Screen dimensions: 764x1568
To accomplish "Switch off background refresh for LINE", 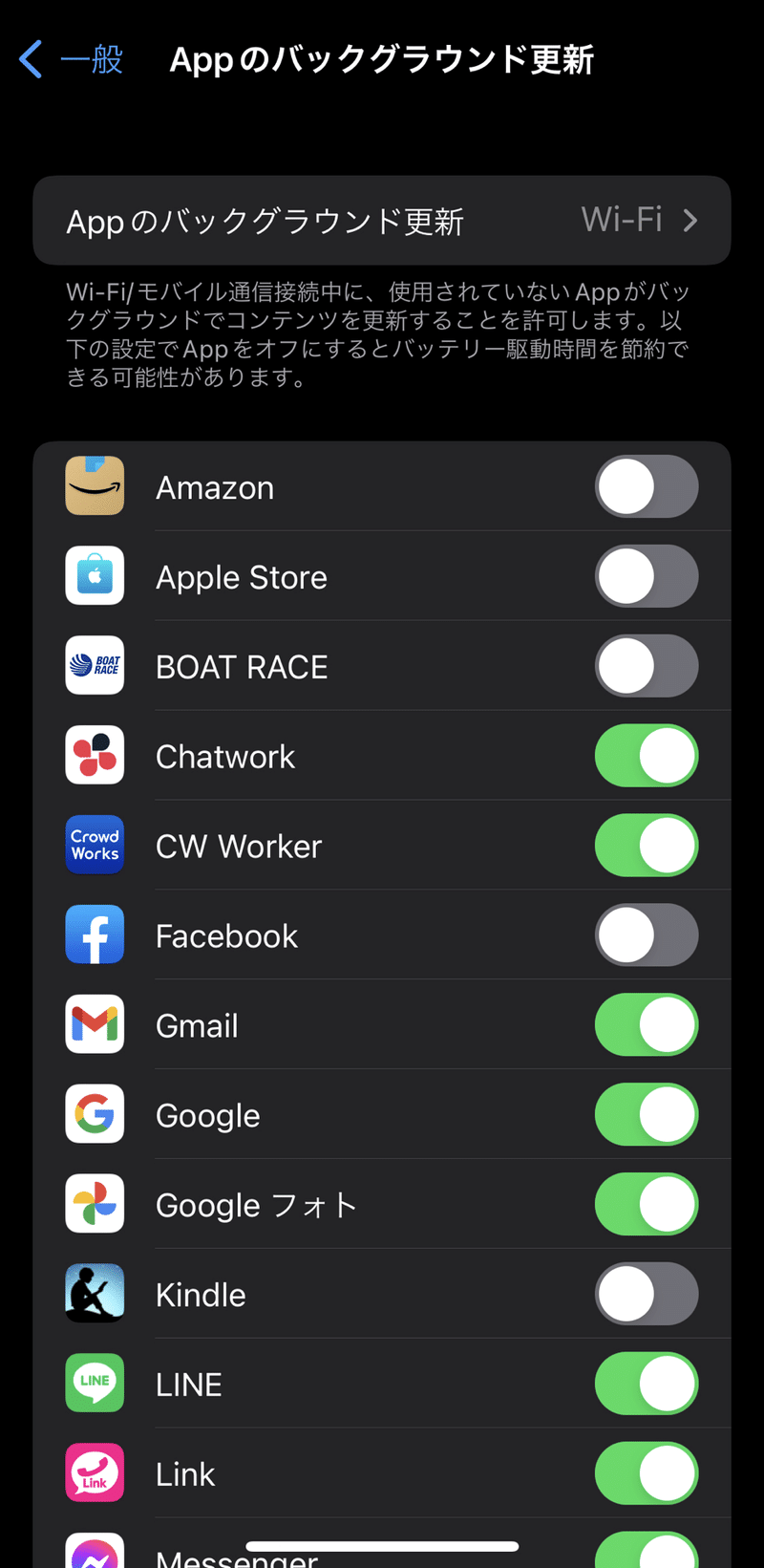I will pos(647,1384).
